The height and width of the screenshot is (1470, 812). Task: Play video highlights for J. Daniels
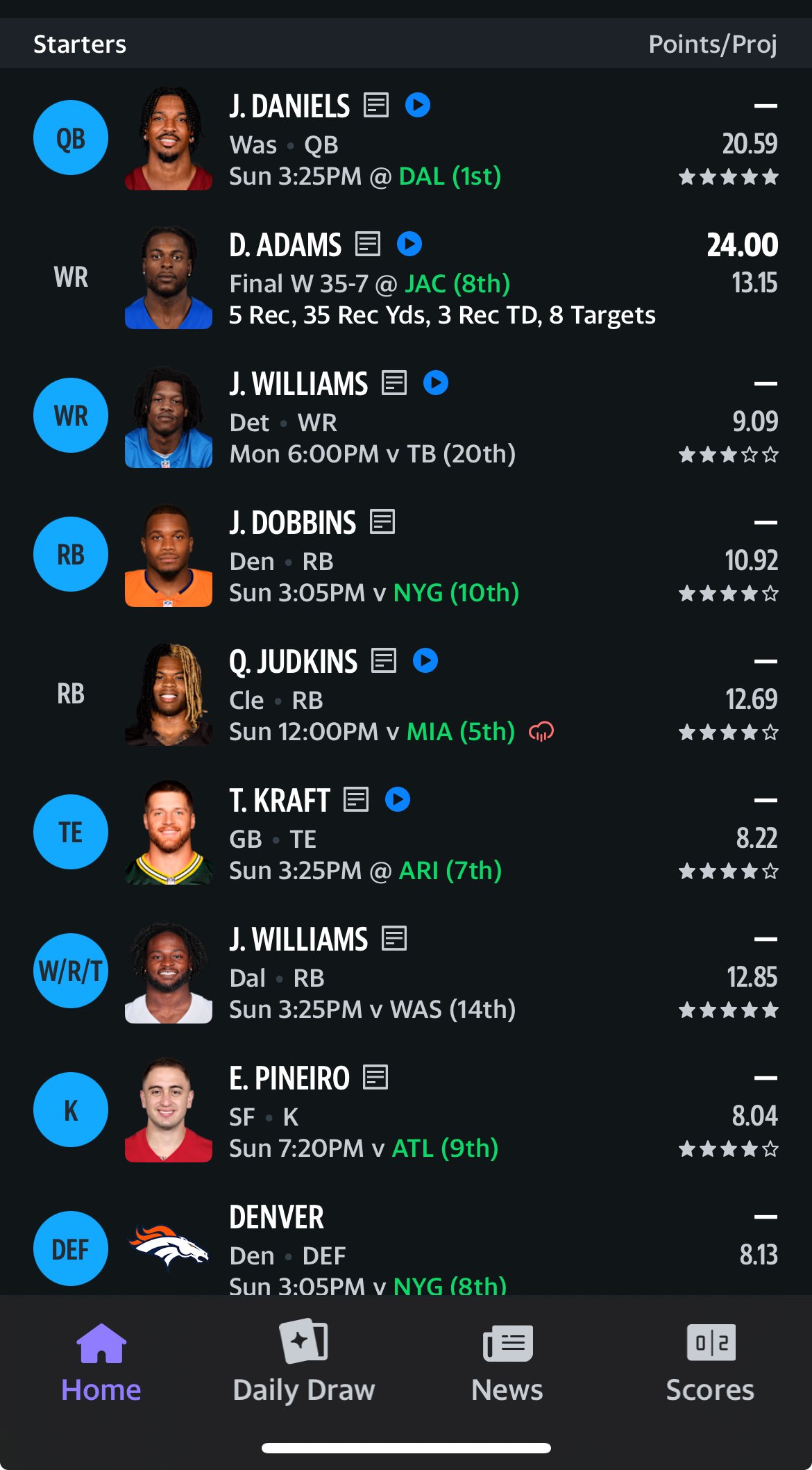(418, 106)
